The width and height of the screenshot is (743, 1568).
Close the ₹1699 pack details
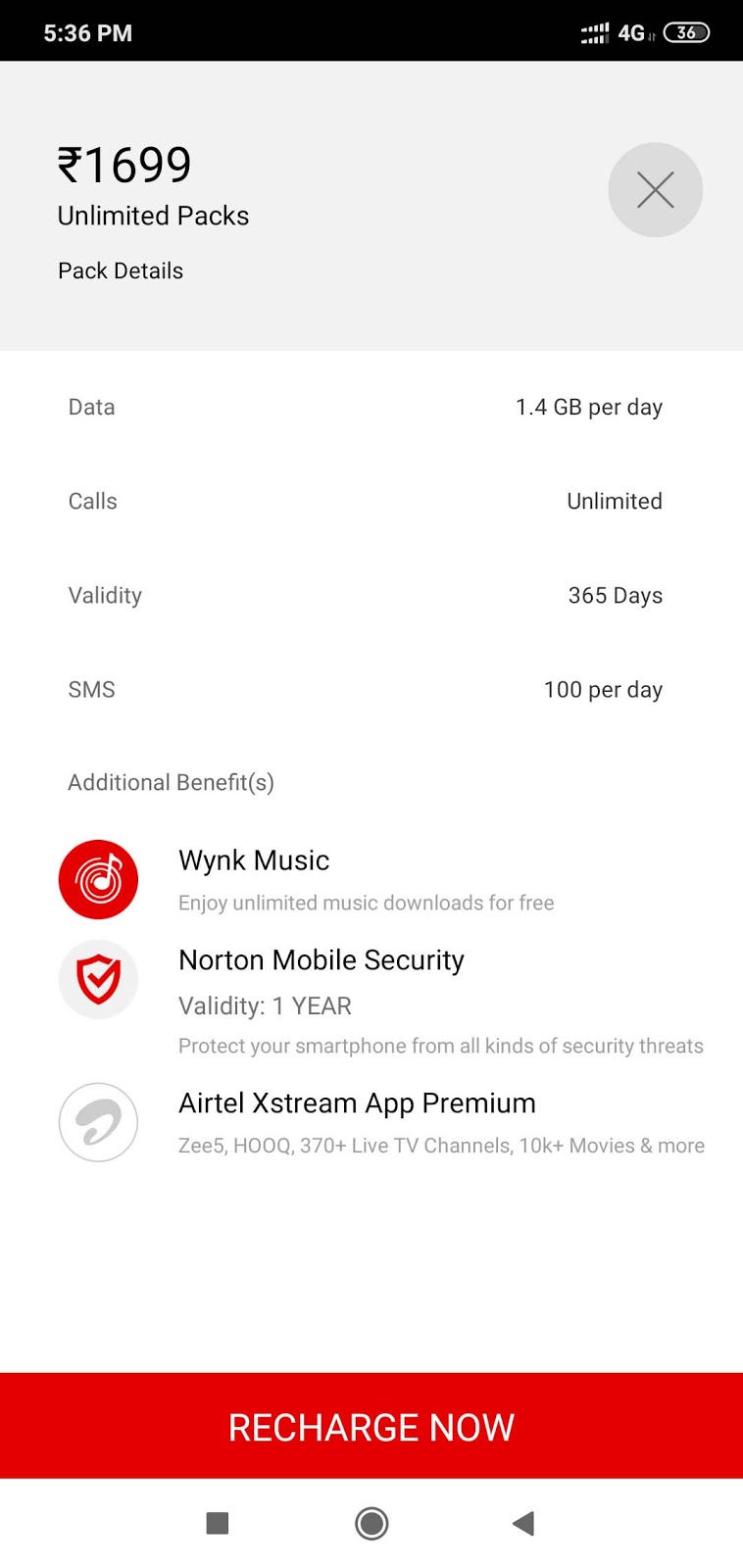[x=655, y=190]
